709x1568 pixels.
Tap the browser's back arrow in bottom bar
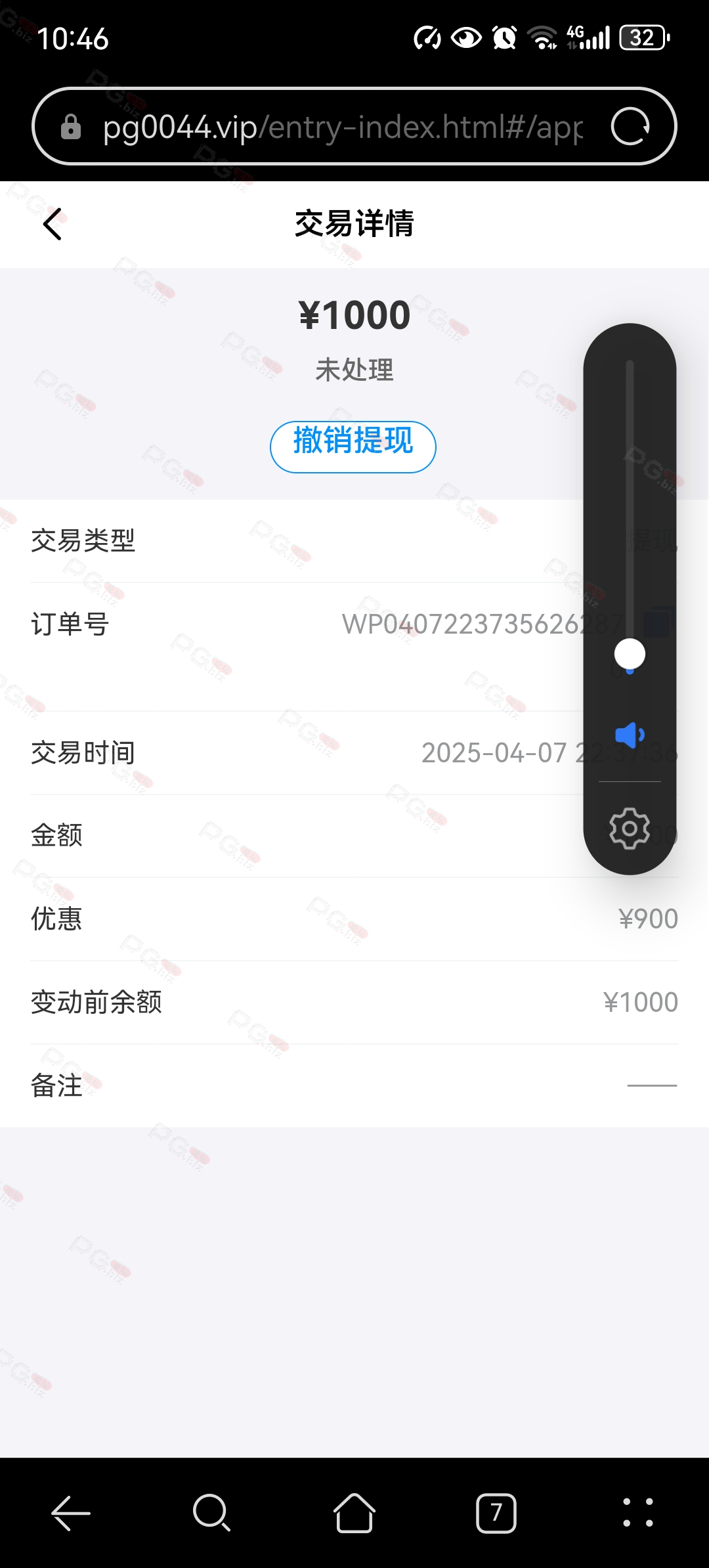[x=71, y=1513]
